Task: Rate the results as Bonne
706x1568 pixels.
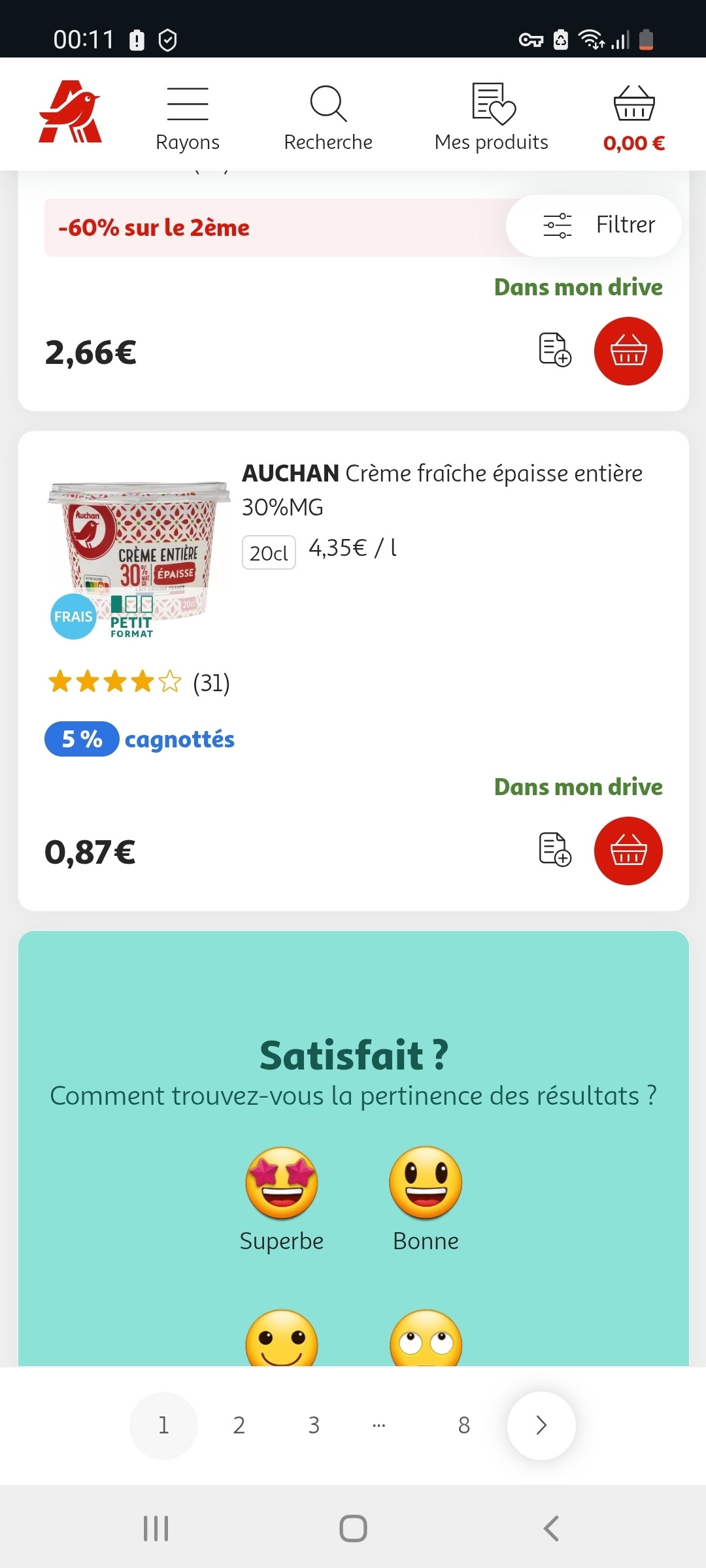Action: [426, 1198]
